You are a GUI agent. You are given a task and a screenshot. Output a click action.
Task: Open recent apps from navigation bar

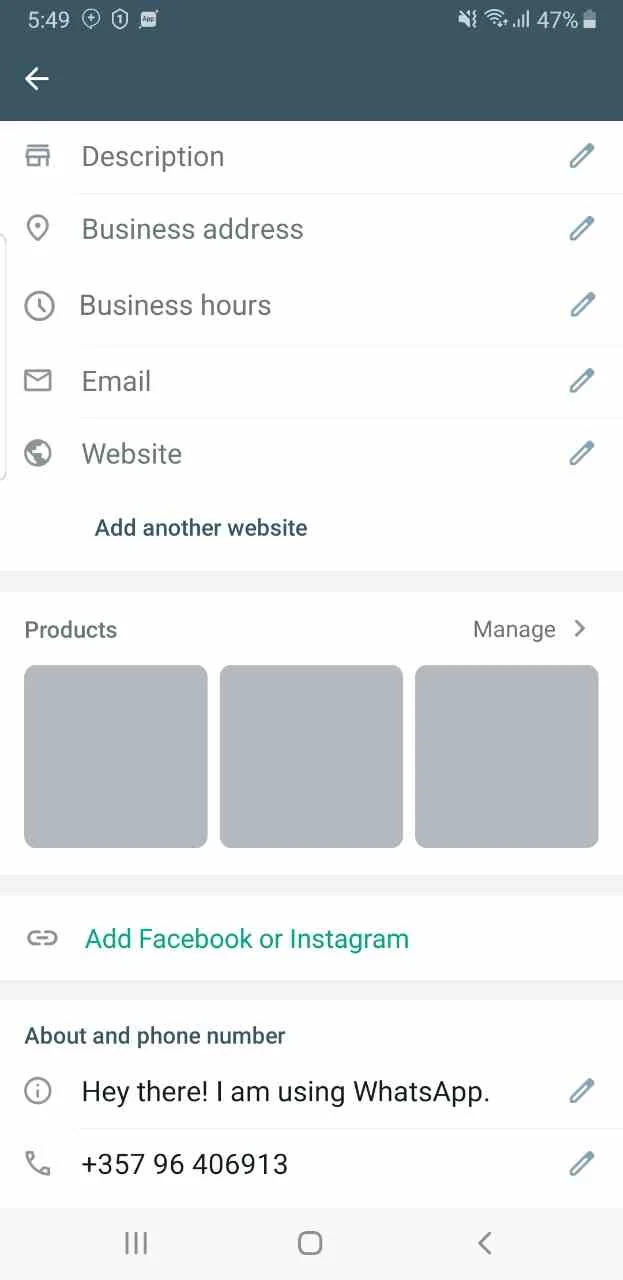[136, 1243]
